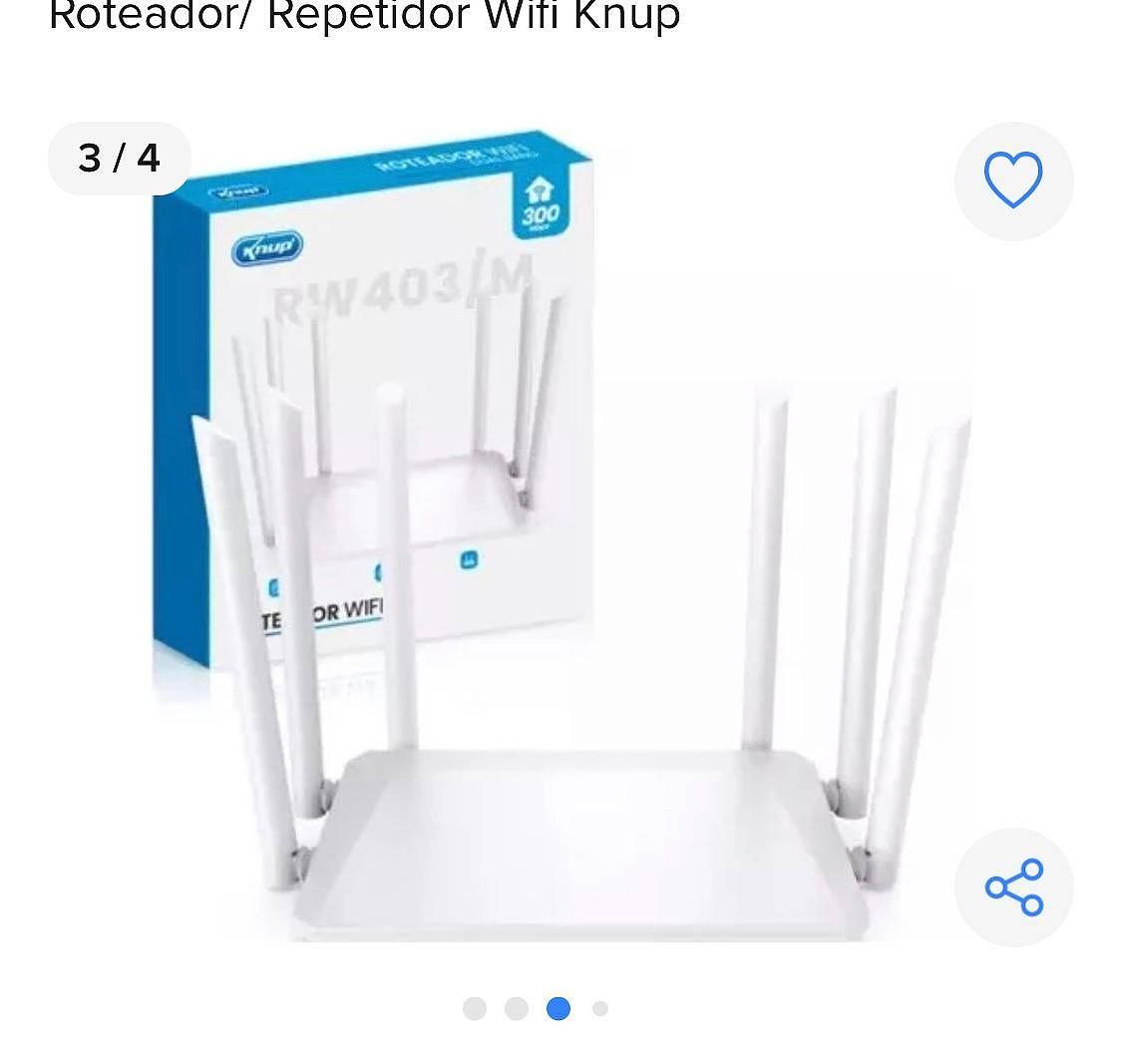Jump to the fourth image dot
Image resolution: width=1122 pixels, height=1064 pixels.
coord(600,1009)
